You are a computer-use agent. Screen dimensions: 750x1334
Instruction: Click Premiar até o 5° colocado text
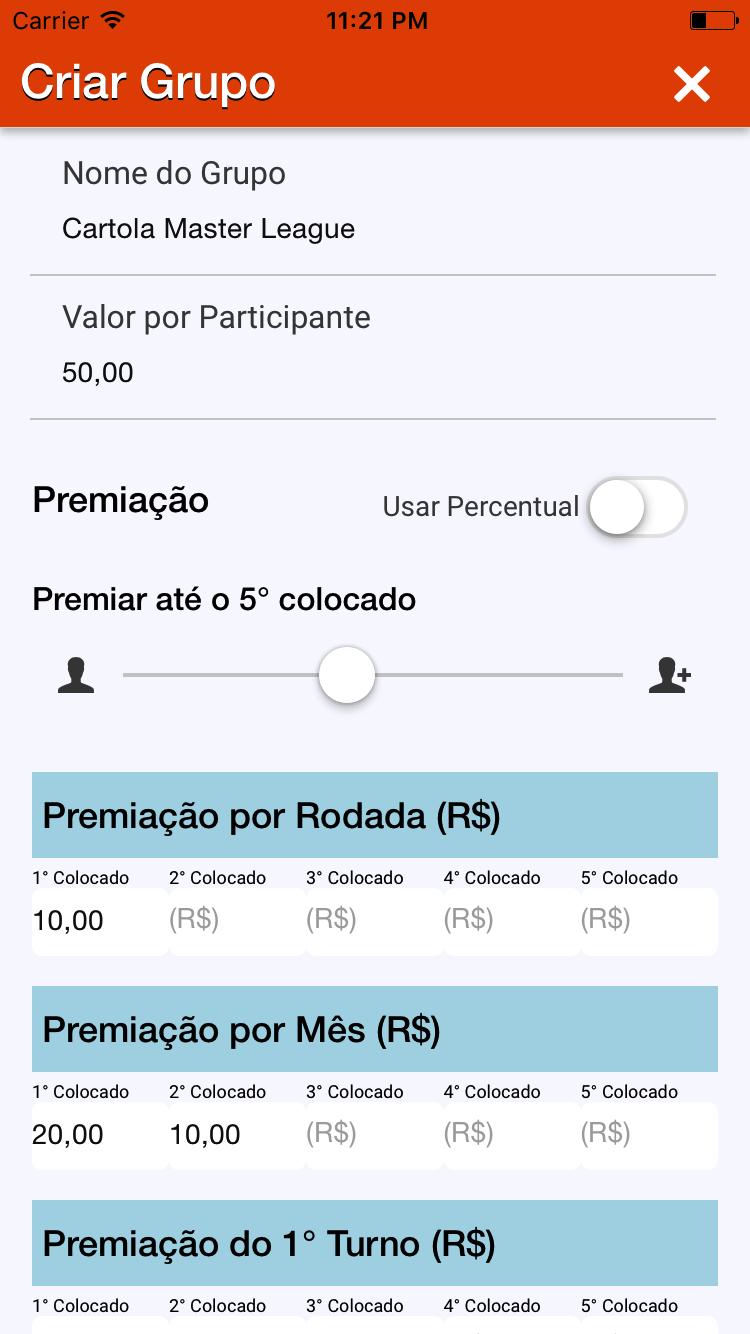[x=224, y=599]
